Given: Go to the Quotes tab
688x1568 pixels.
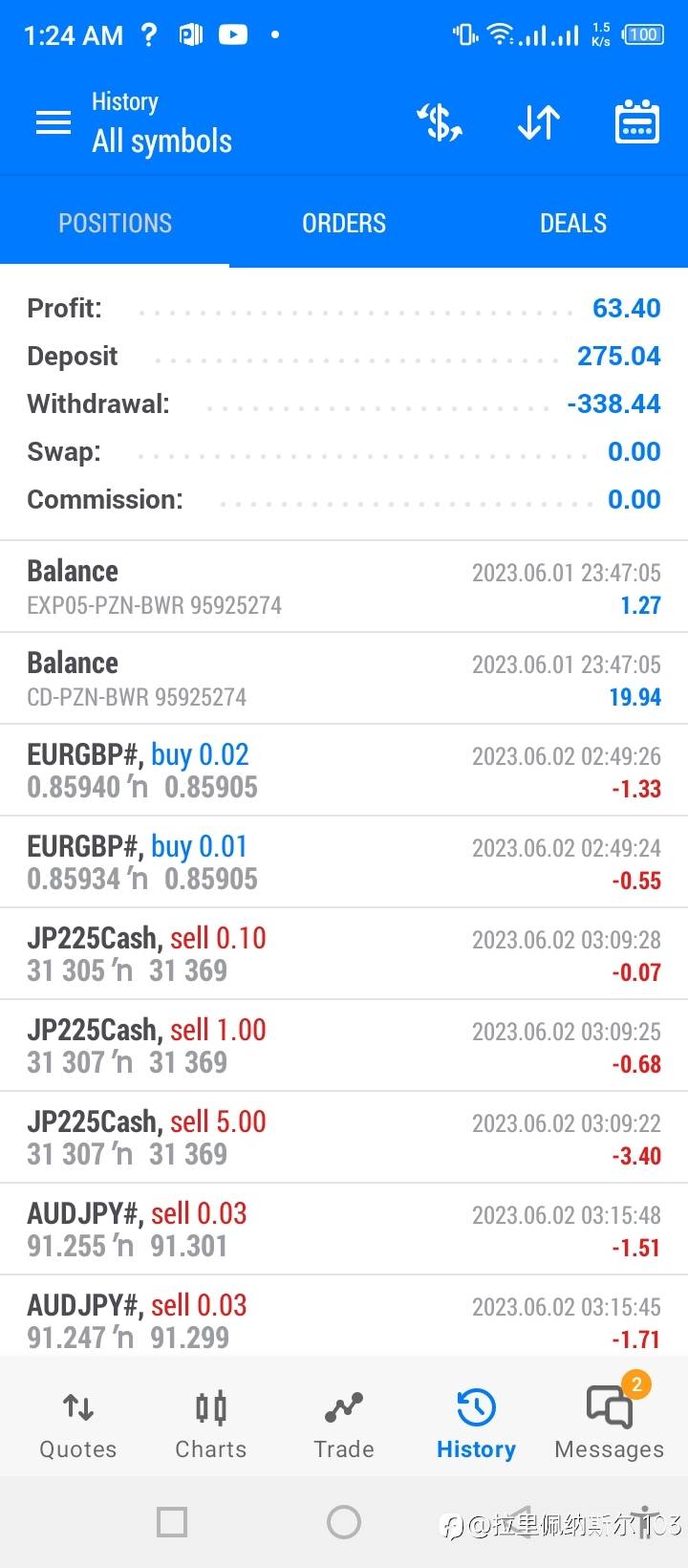Looking at the screenshot, I should coord(78,1425).
